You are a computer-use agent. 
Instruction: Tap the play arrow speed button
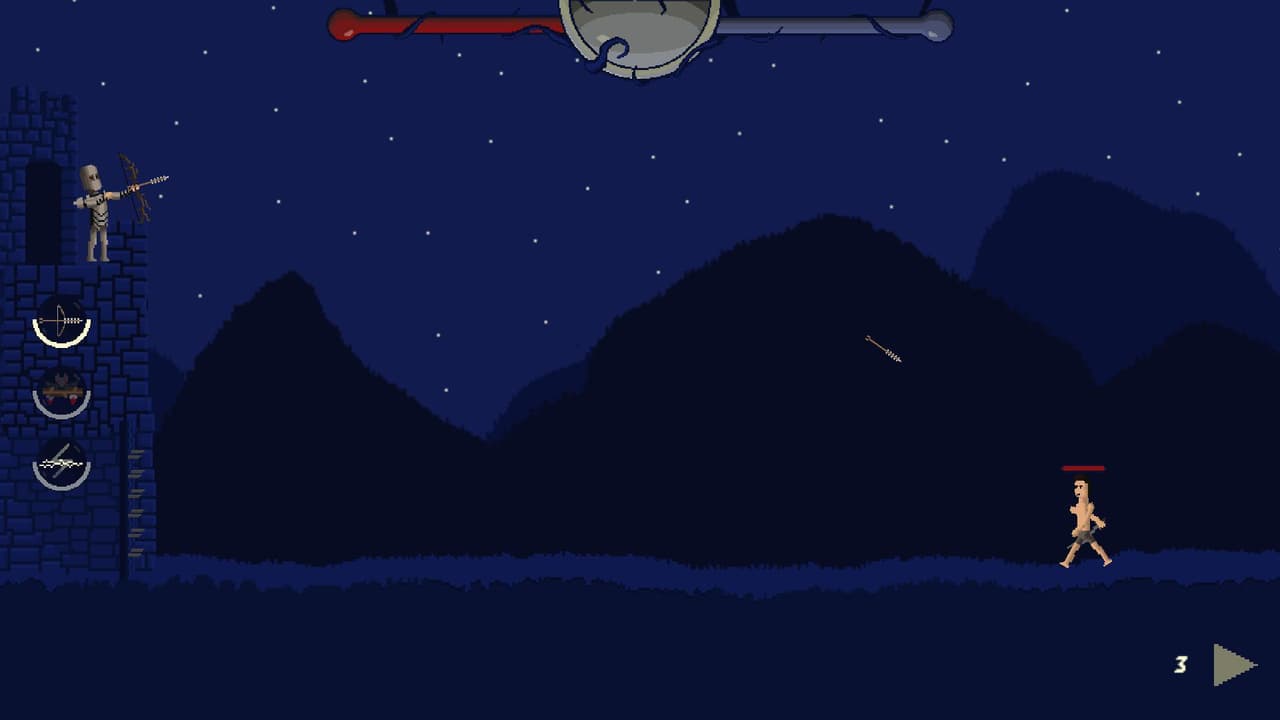[x=1235, y=665]
